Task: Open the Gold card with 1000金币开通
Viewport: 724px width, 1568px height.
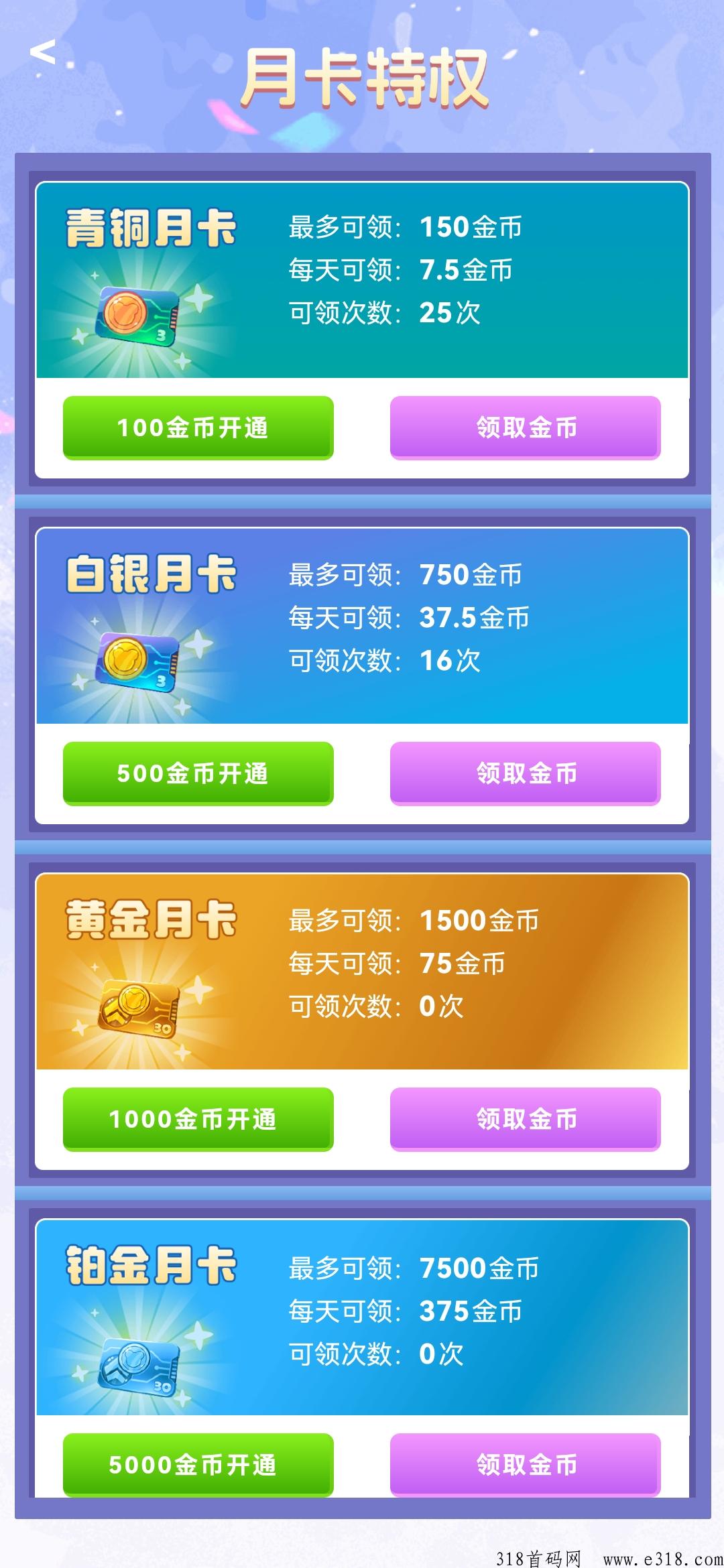Action: click(x=198, y=1119)
